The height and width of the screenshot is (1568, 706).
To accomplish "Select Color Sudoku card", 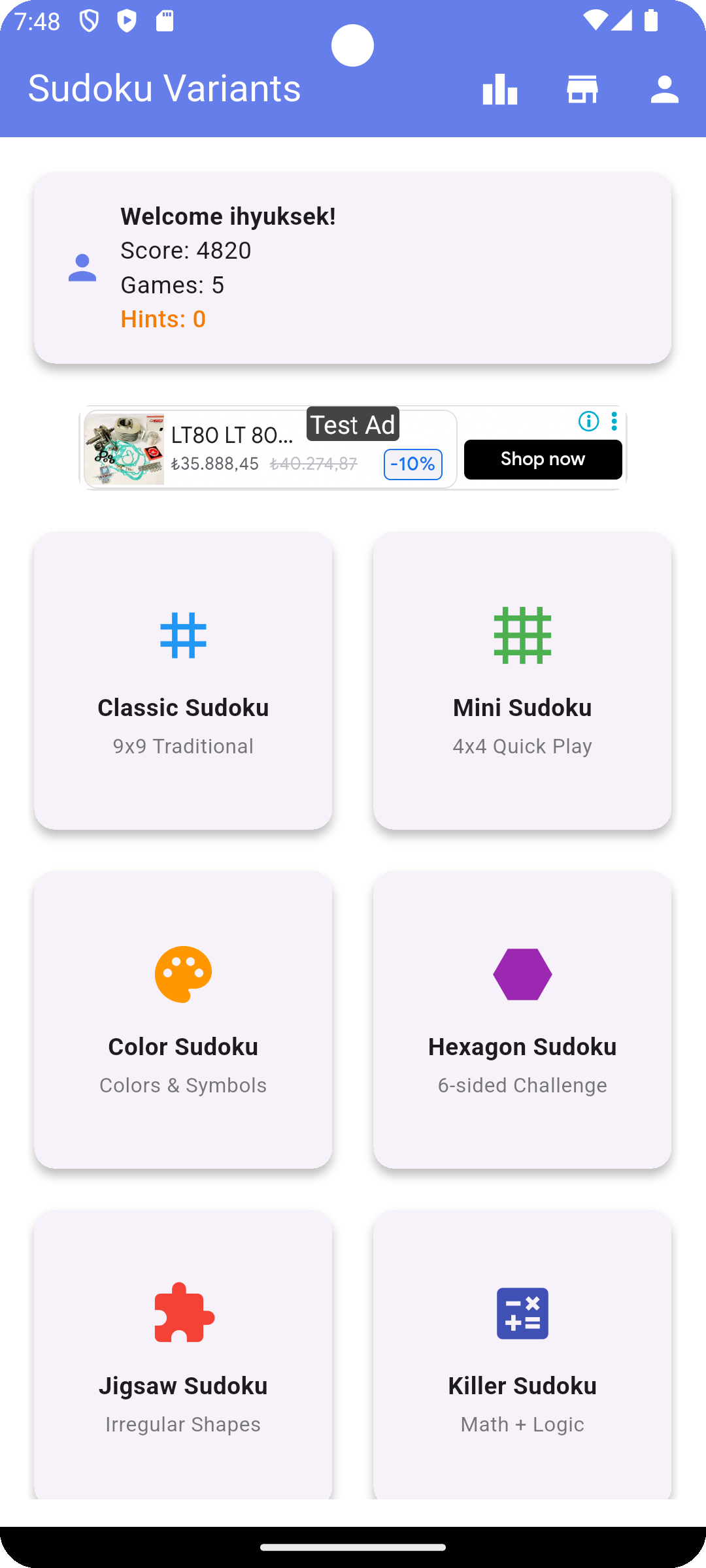I will [183, 1019].
